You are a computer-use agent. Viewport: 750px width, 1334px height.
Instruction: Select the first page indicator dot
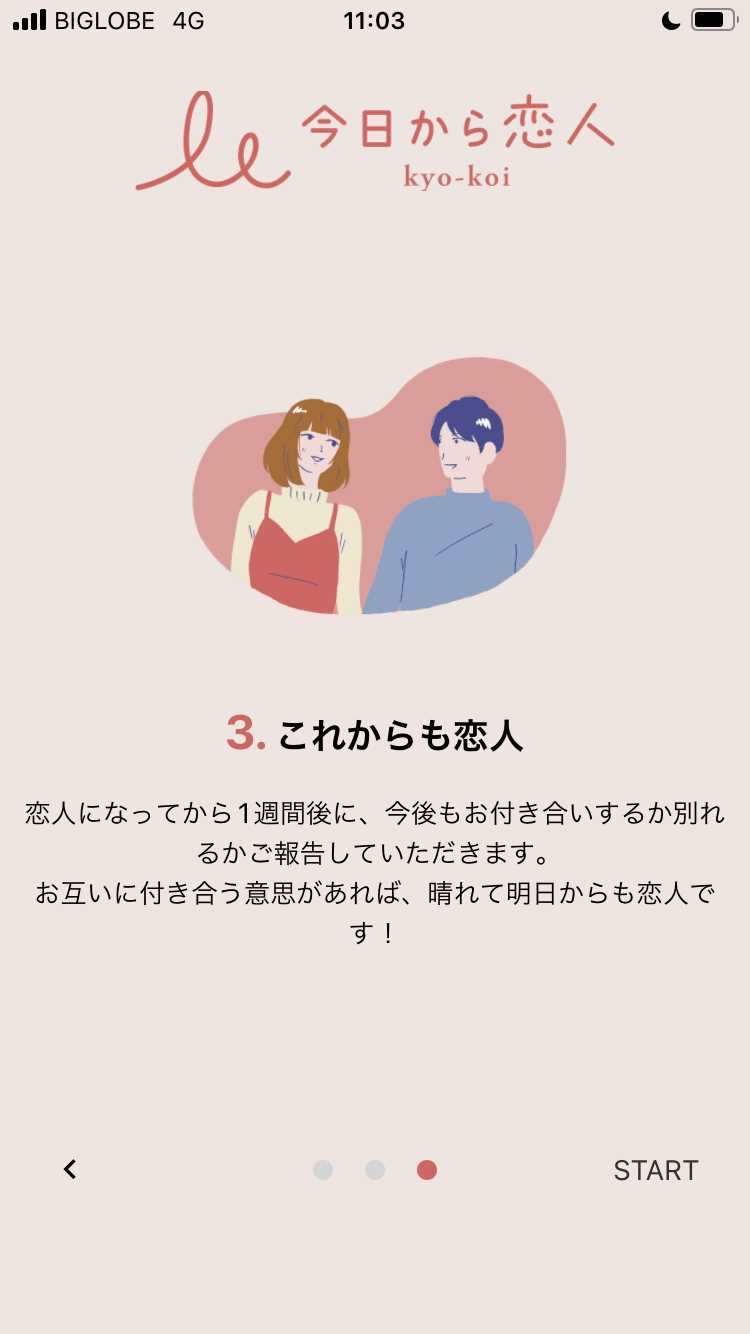pyautogui.click(x=324, y=1169)
